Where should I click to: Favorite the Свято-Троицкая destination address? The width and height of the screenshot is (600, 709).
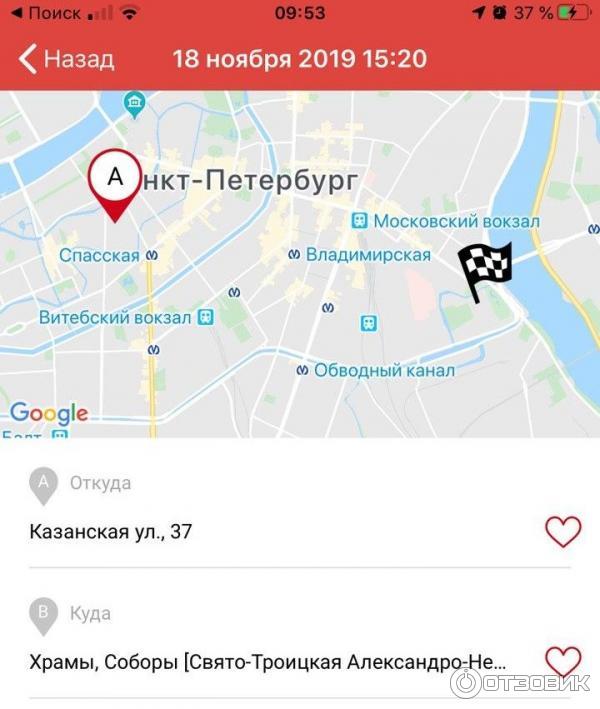click(562, 661)
